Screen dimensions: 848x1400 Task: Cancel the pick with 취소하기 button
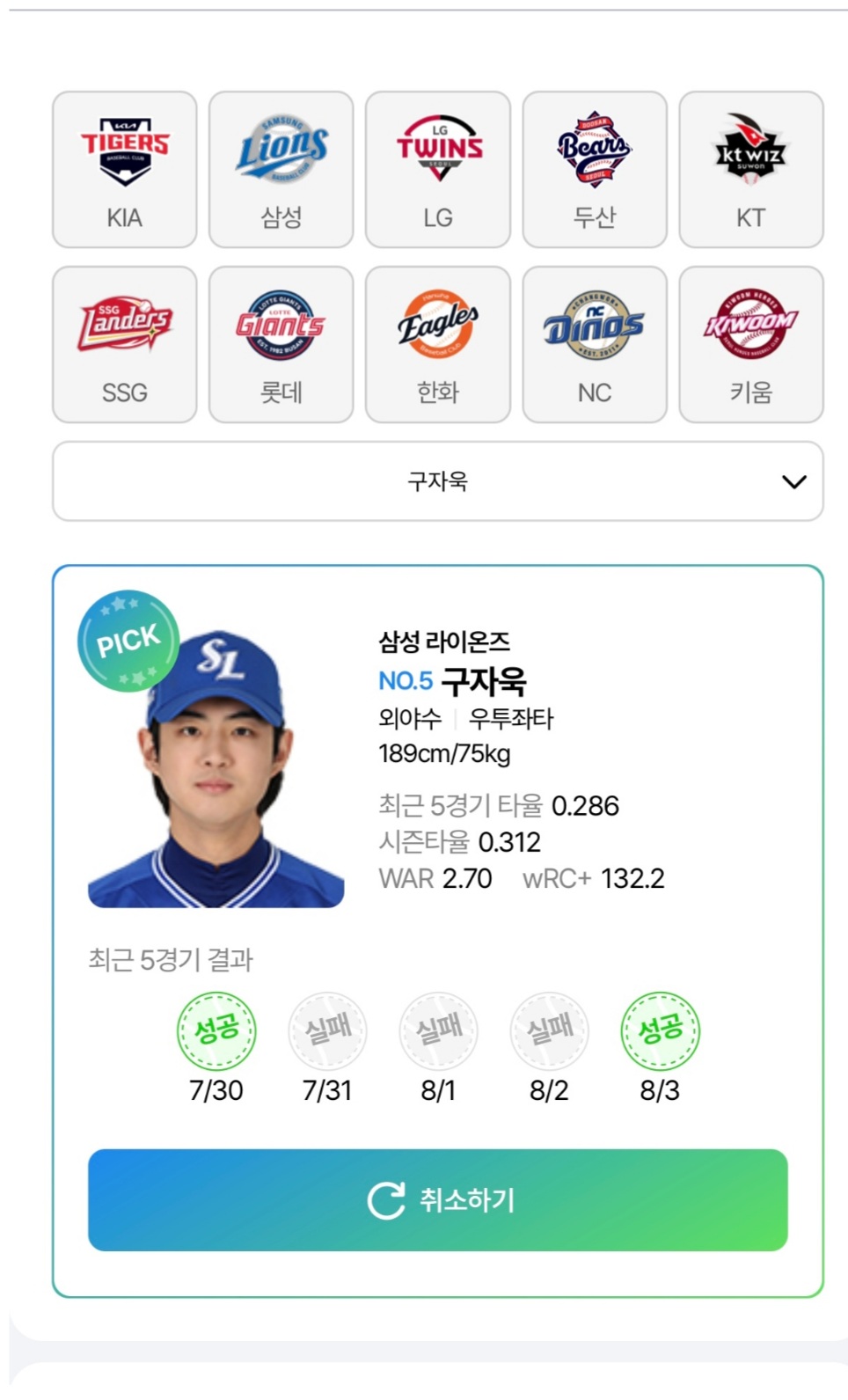pos(438,1200)
